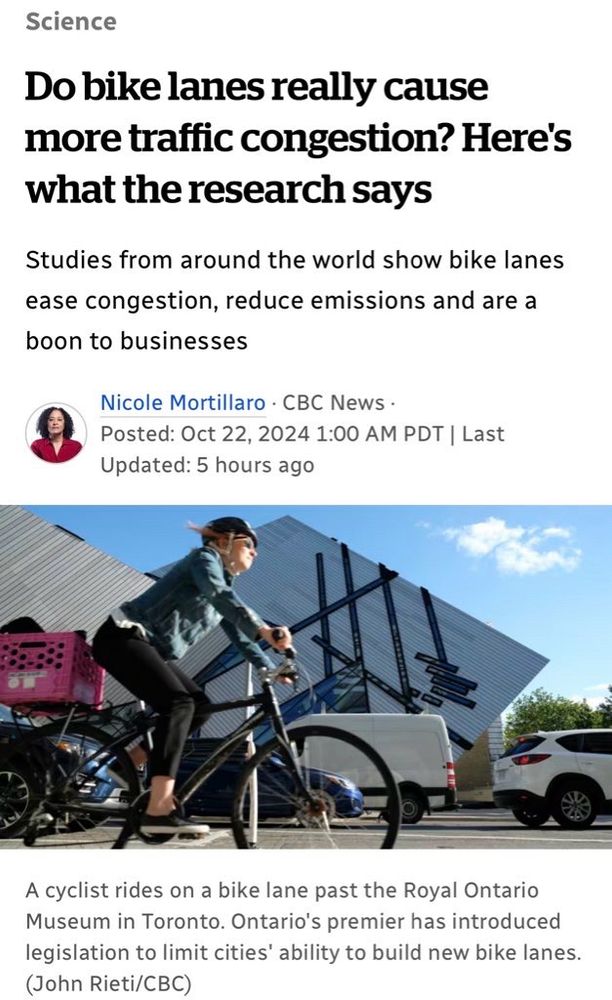Open the Science section label
Image resolution: width=612 pixels, height=1000 pixels.
70,21
